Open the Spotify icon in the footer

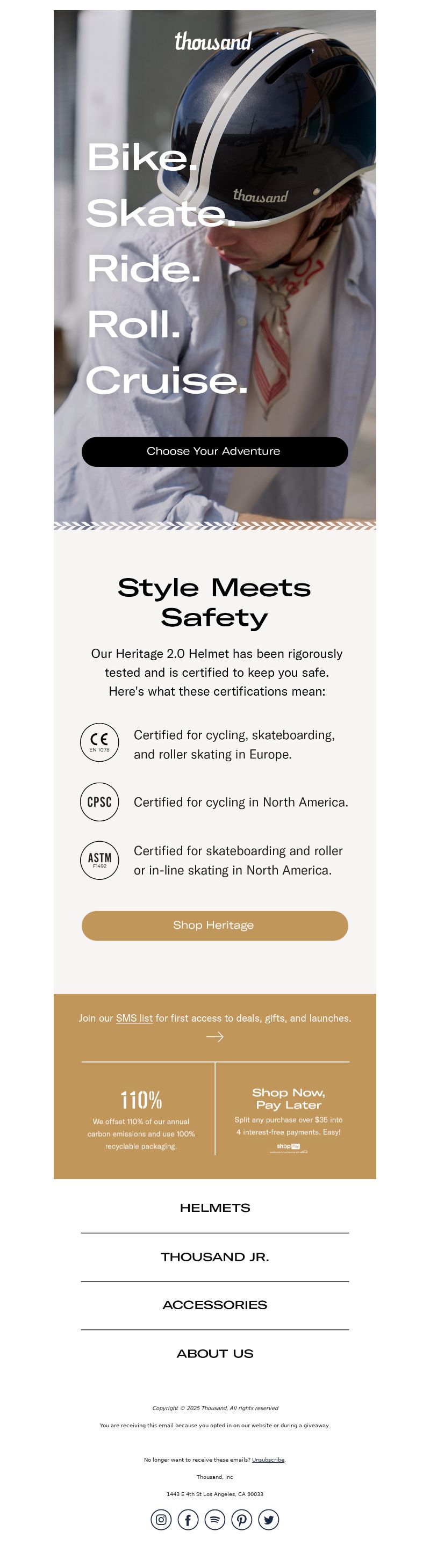[215, 1519]
